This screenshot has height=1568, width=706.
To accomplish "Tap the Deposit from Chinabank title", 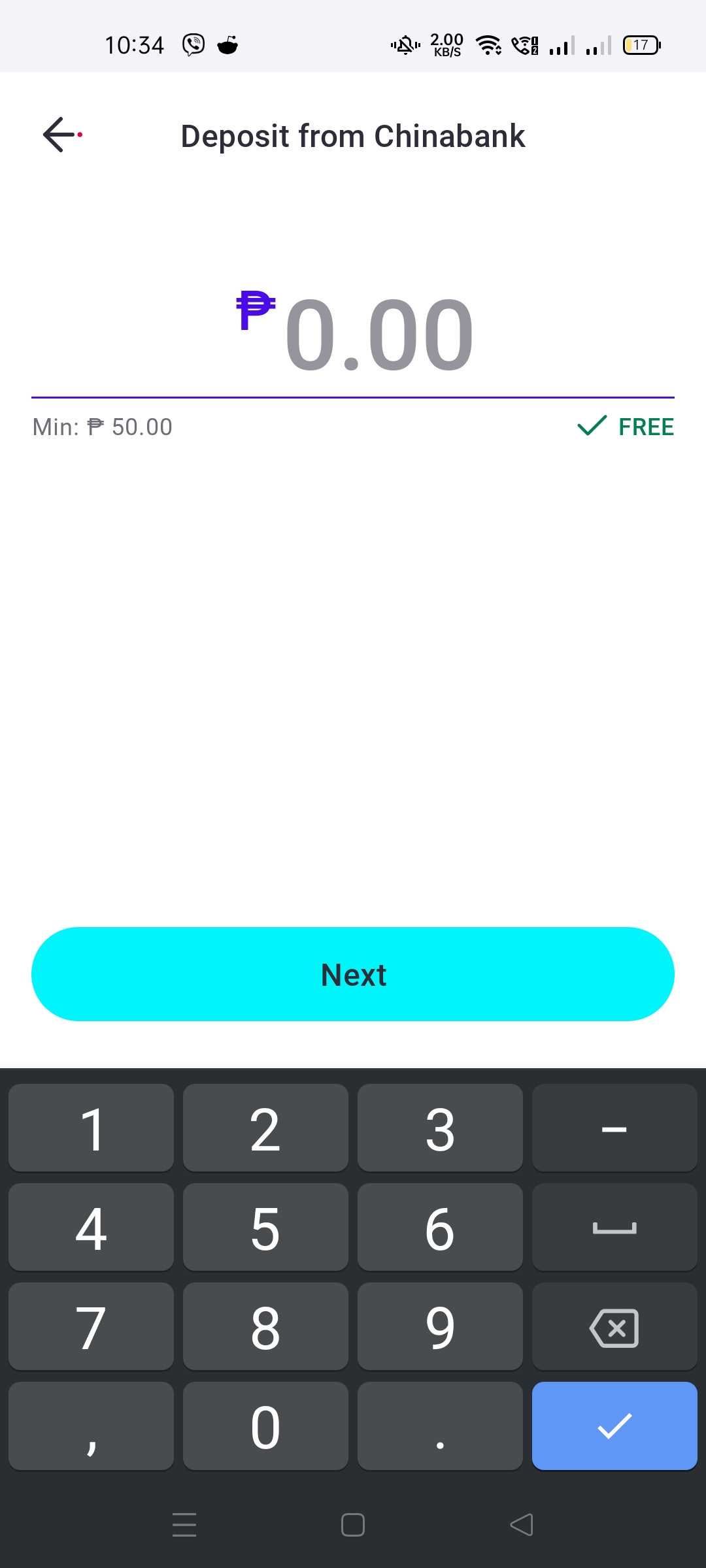I will 352,135.
